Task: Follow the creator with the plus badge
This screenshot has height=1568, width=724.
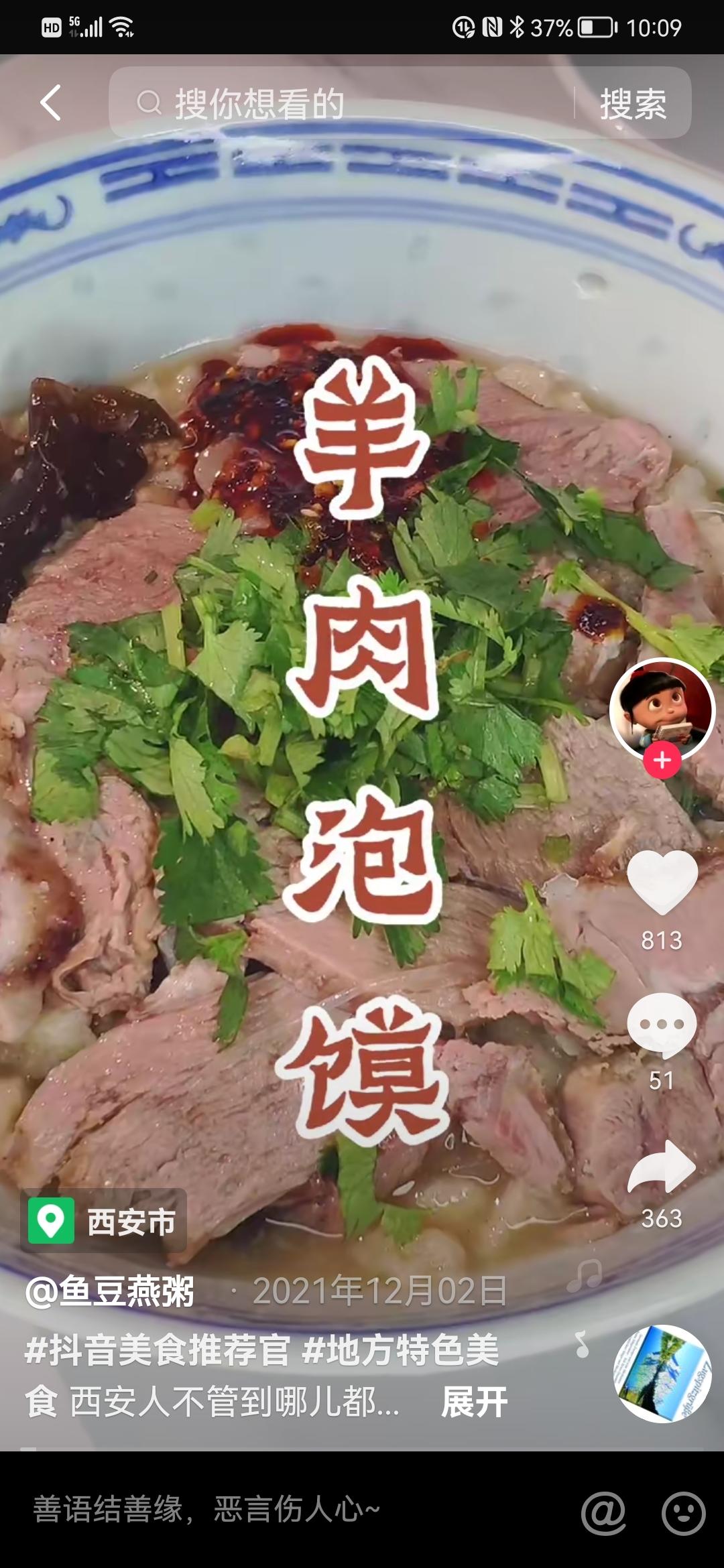Action: (x=662, y=761)
